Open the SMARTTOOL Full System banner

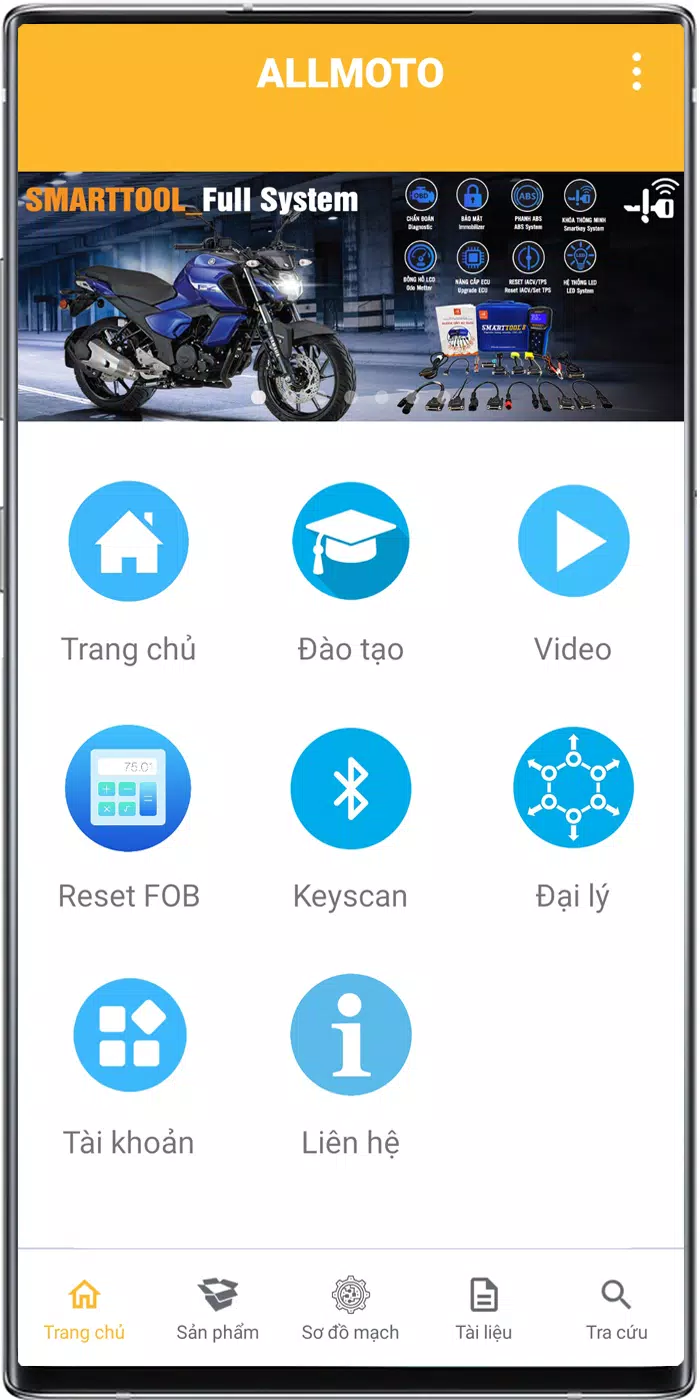350,296
